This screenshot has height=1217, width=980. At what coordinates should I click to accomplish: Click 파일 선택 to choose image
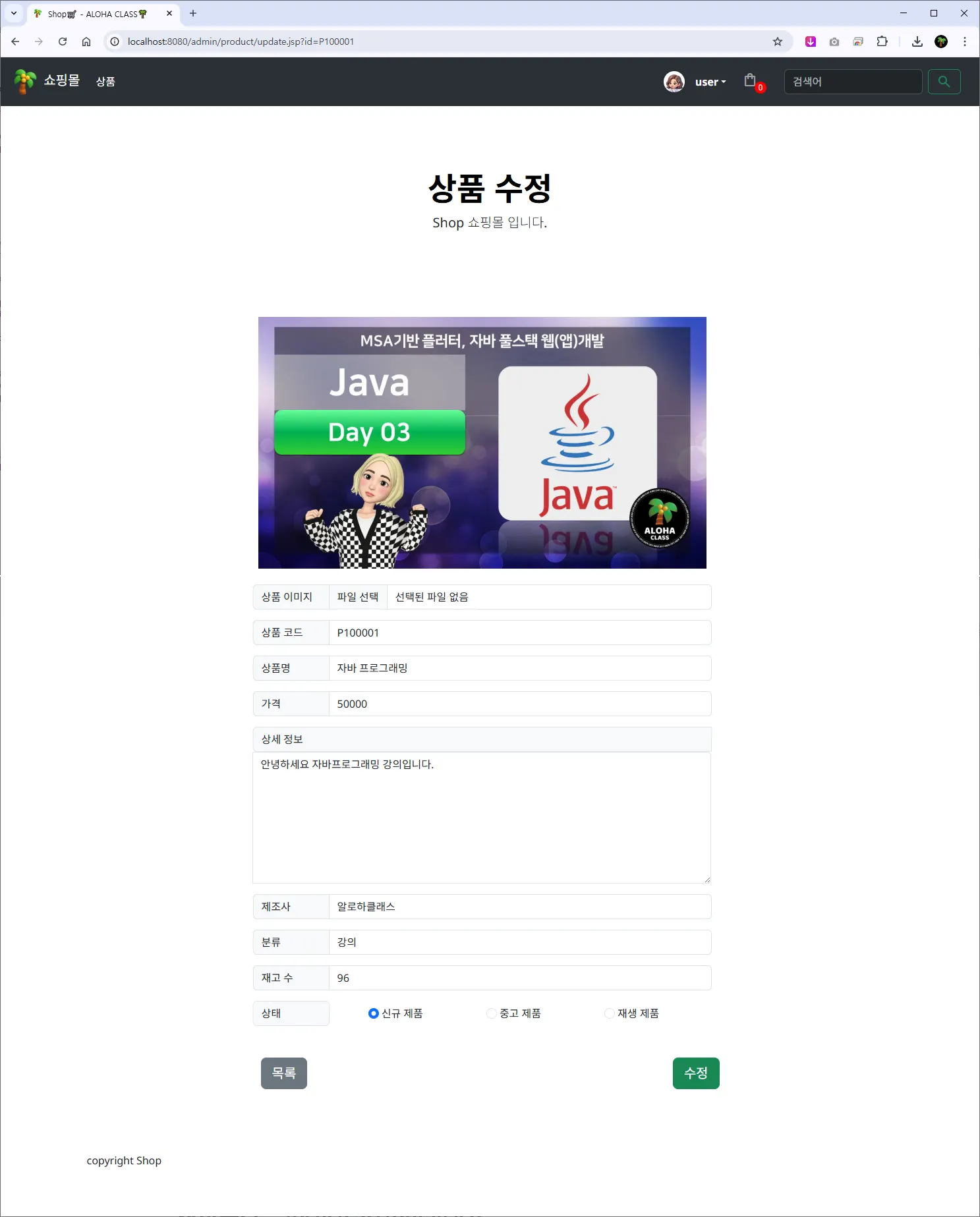click(358, 597)
